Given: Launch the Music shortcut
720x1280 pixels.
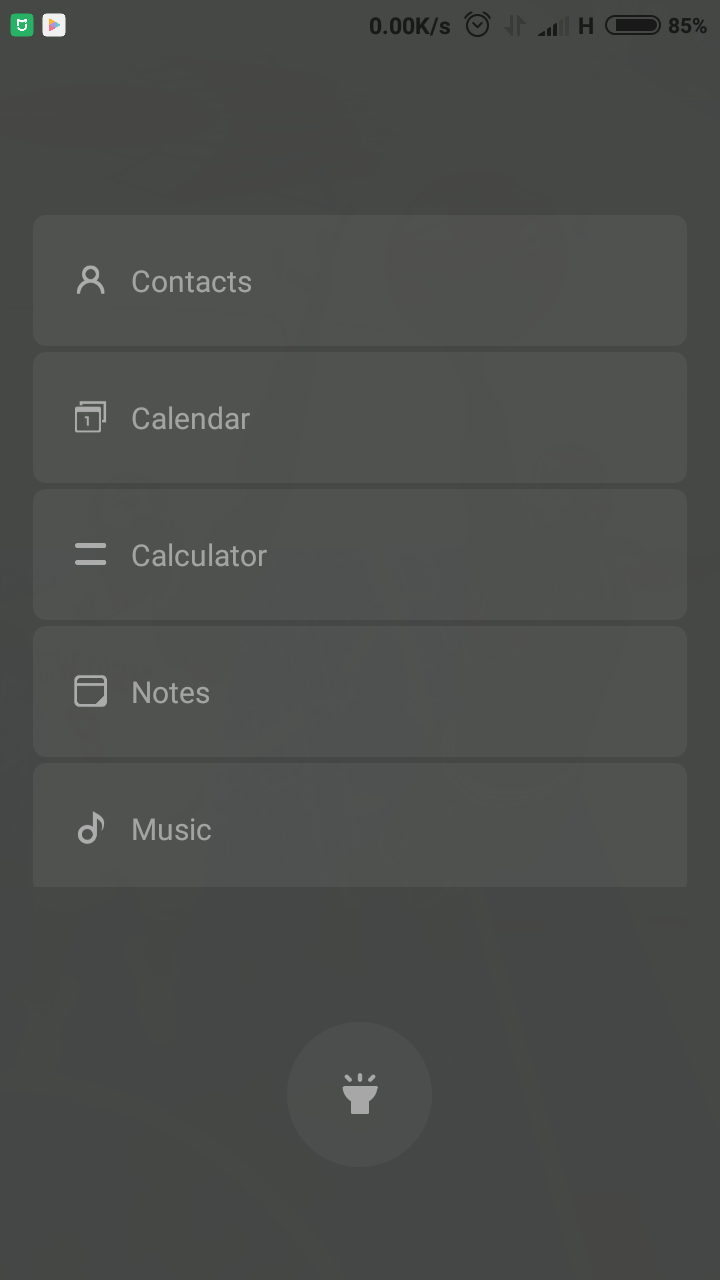Looking at the screenshot, I should click(x=360, y=826).
